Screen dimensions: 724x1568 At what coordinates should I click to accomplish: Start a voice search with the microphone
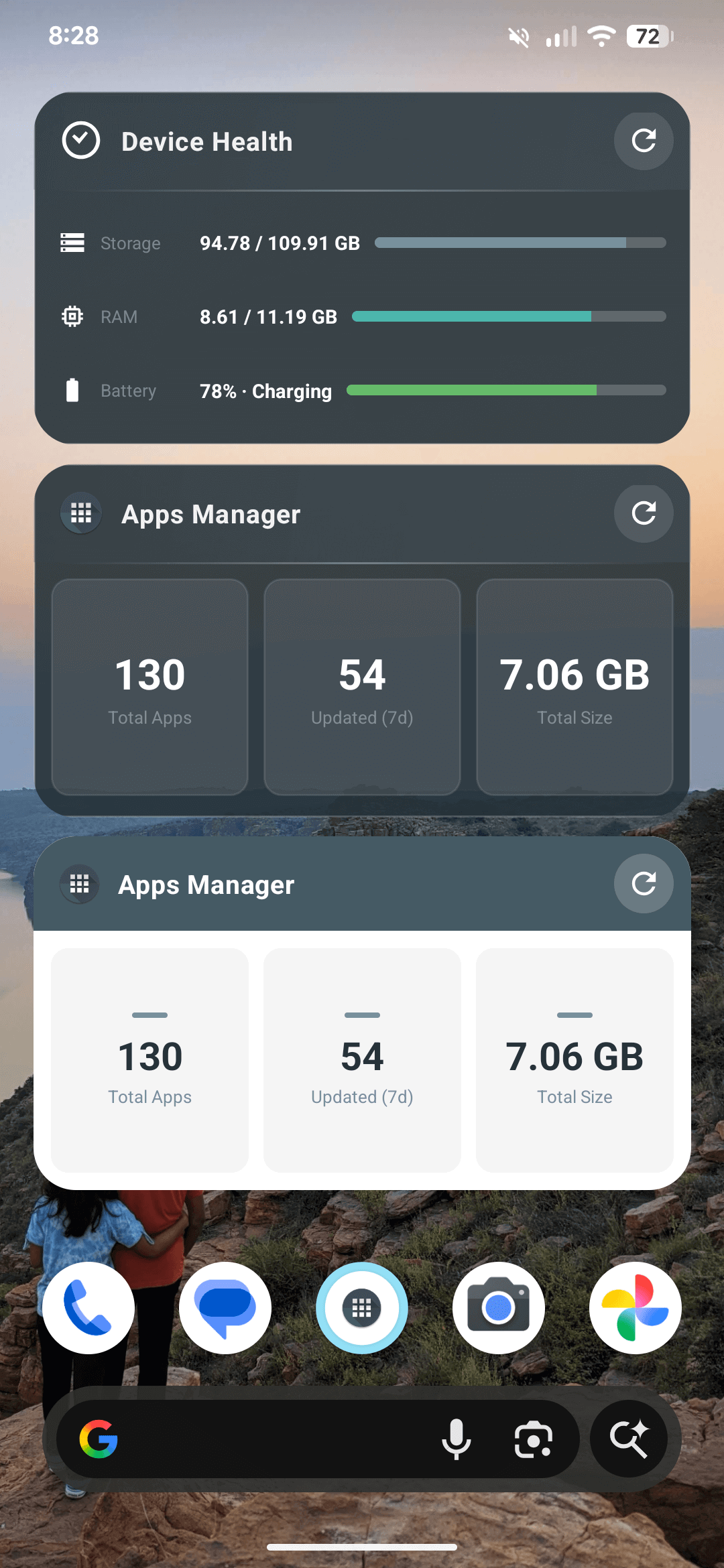click(457, 1439)
